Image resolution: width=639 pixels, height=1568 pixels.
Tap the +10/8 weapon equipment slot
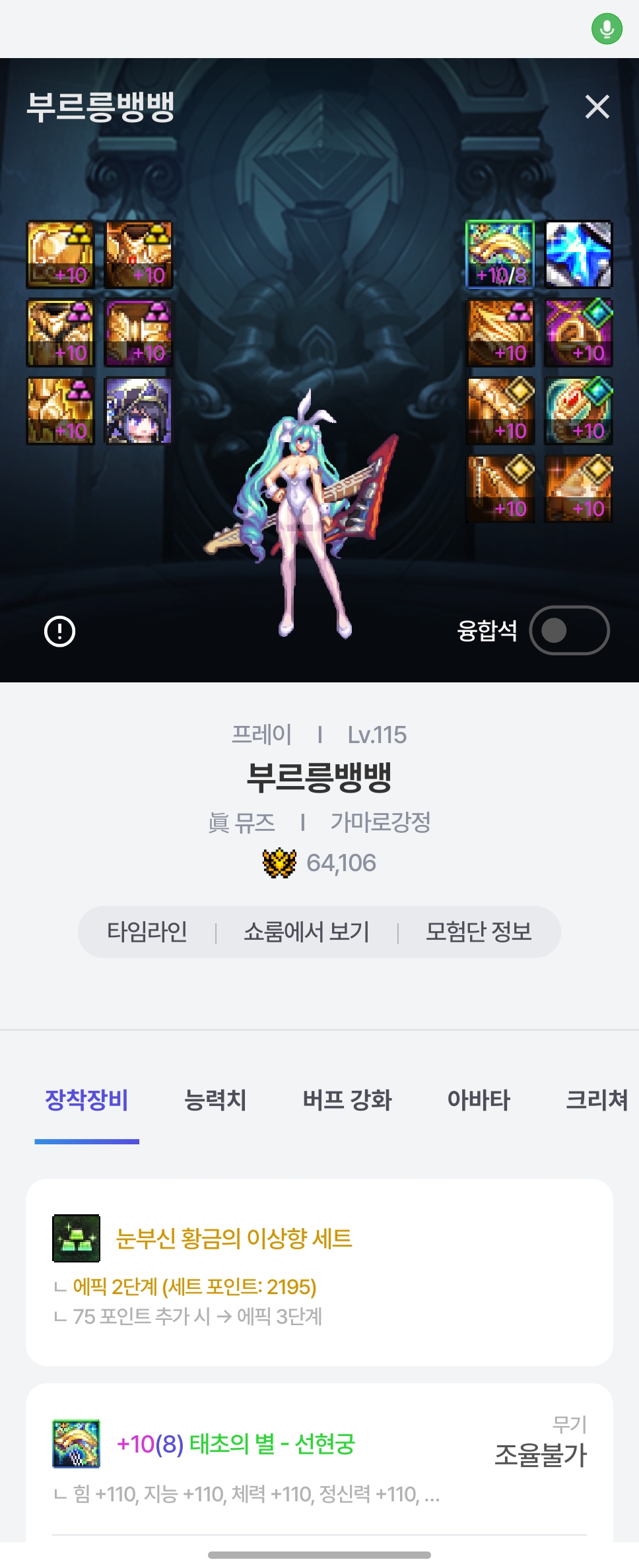point(500,255)
